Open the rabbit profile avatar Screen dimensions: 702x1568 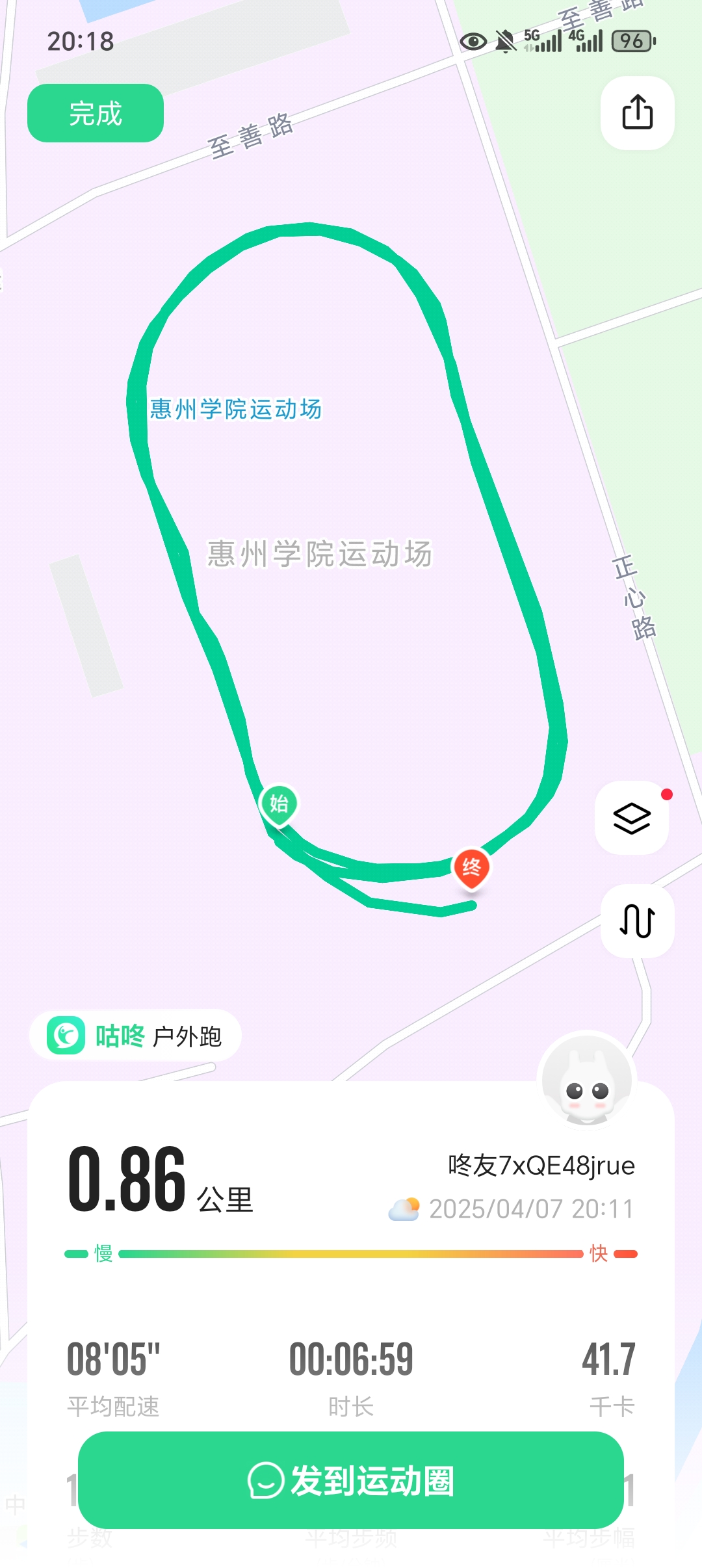coord(588,1080)
